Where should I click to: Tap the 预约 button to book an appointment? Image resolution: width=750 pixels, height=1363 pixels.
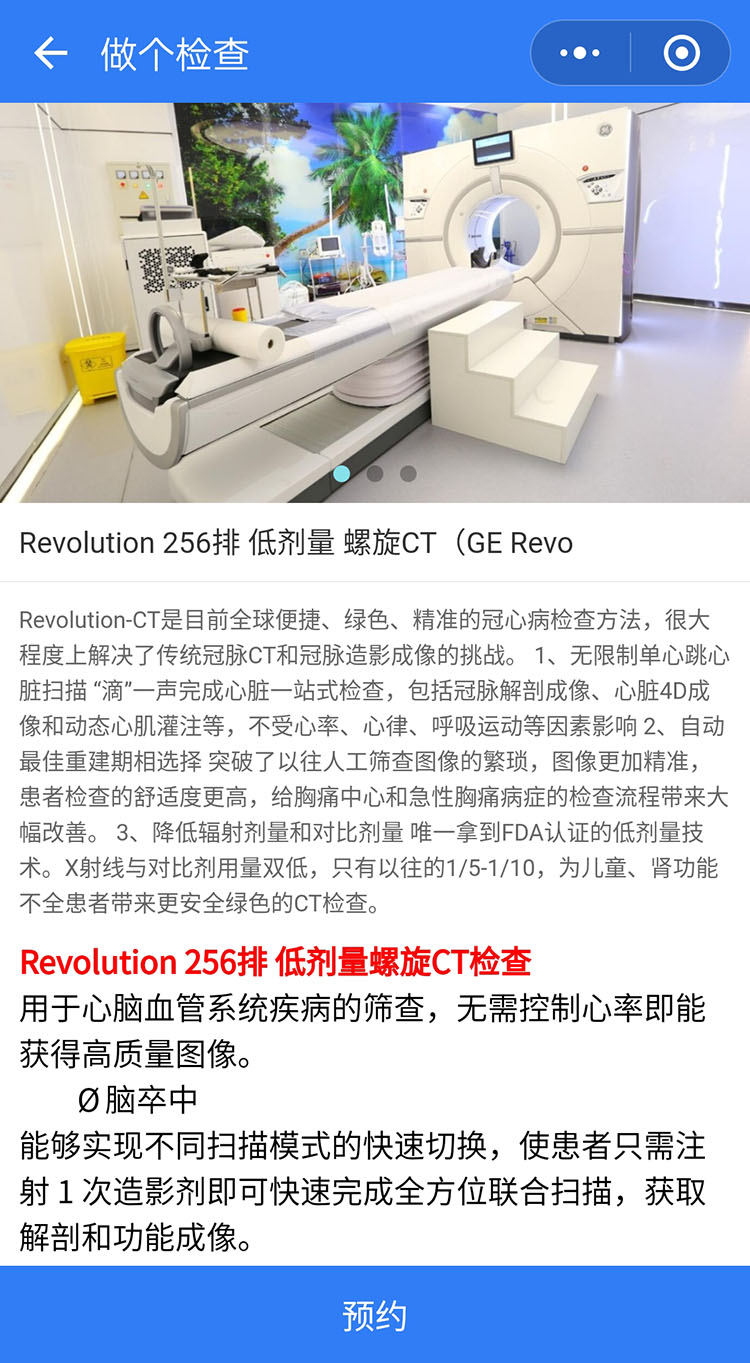pyautogui.click(x=375, y=1315)
